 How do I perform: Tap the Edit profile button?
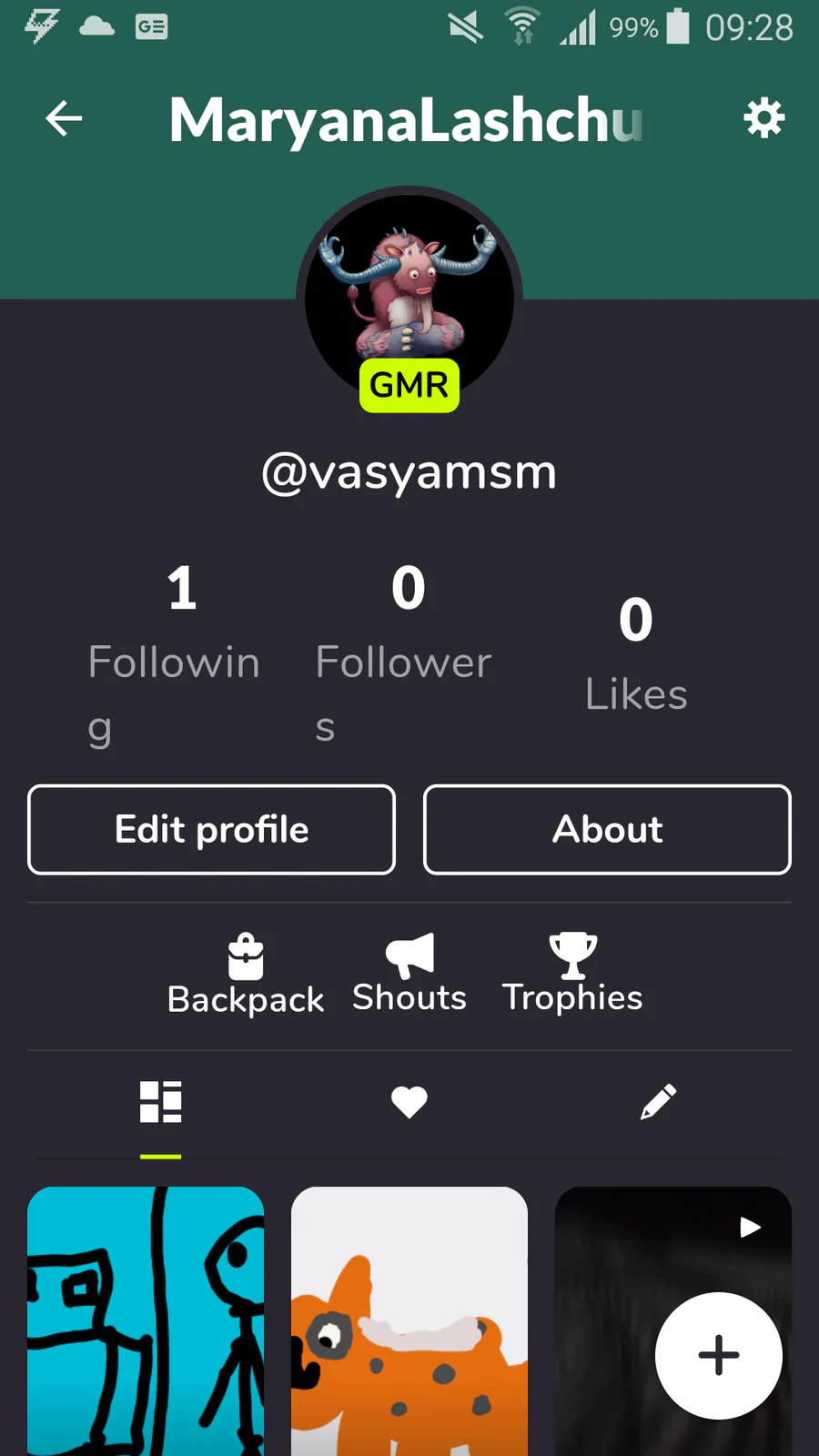212,830
